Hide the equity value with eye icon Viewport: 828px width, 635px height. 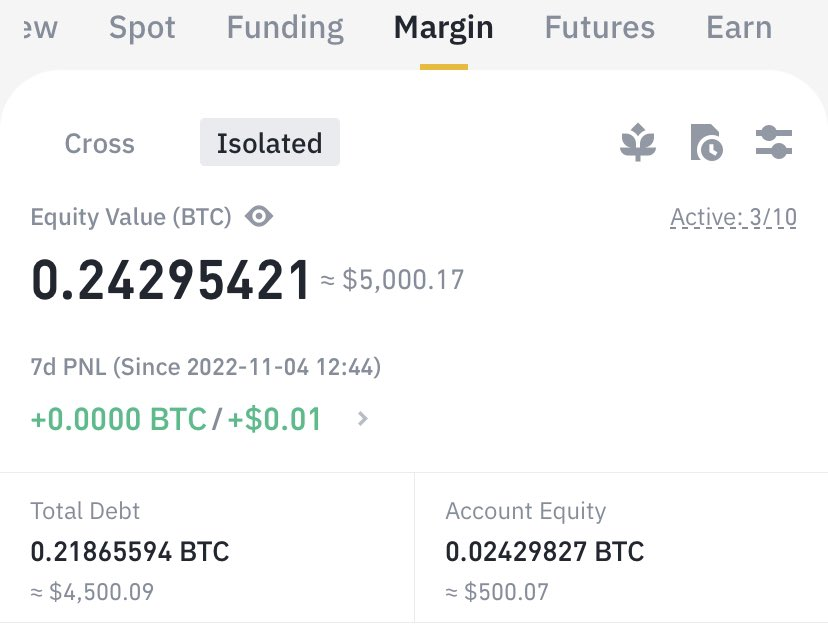259,217
